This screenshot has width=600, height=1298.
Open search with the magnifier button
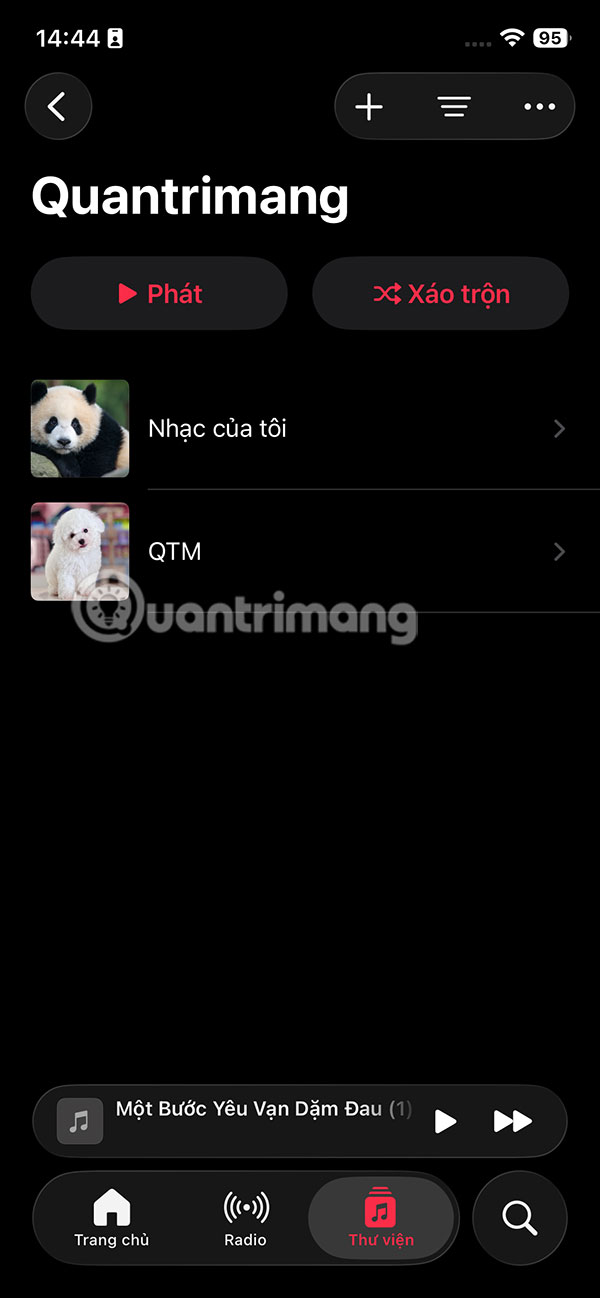tap(519, 1218)
